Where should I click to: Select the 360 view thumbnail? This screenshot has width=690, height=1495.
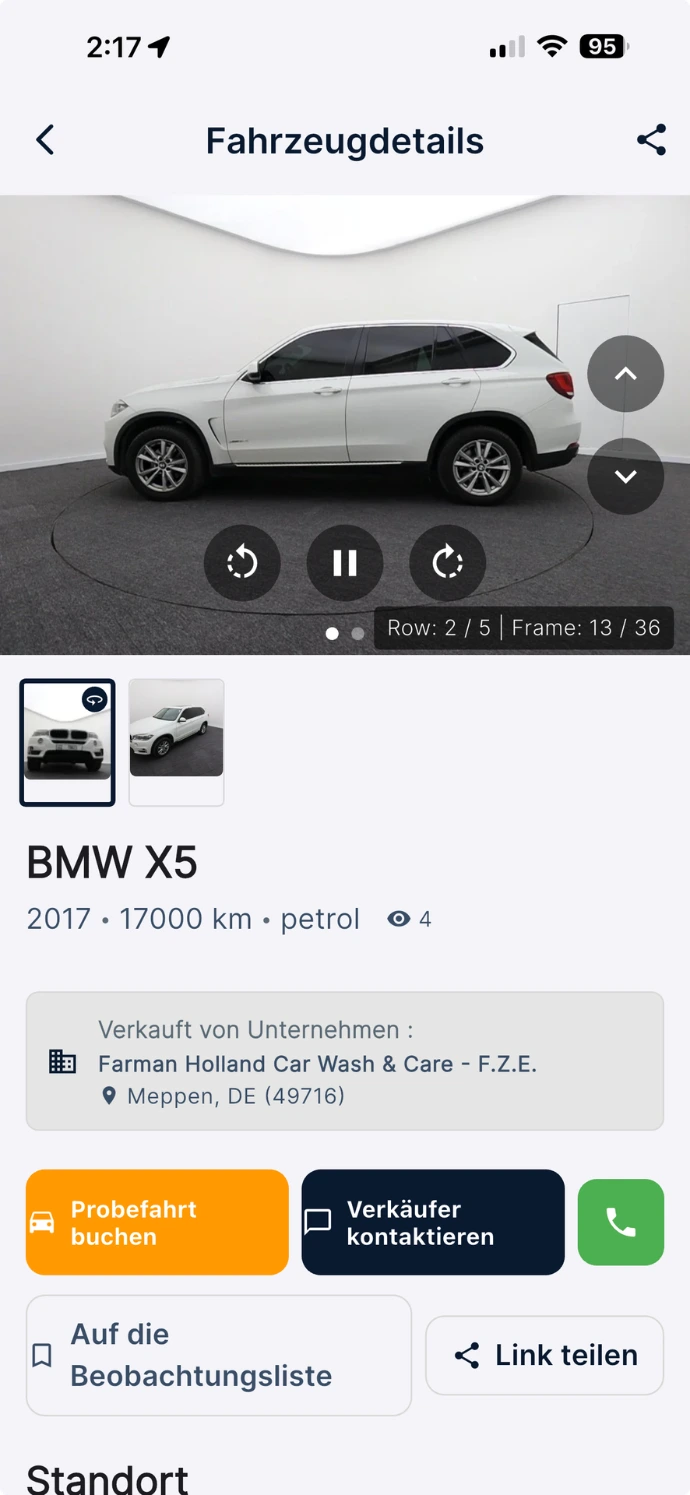(68, 742)
